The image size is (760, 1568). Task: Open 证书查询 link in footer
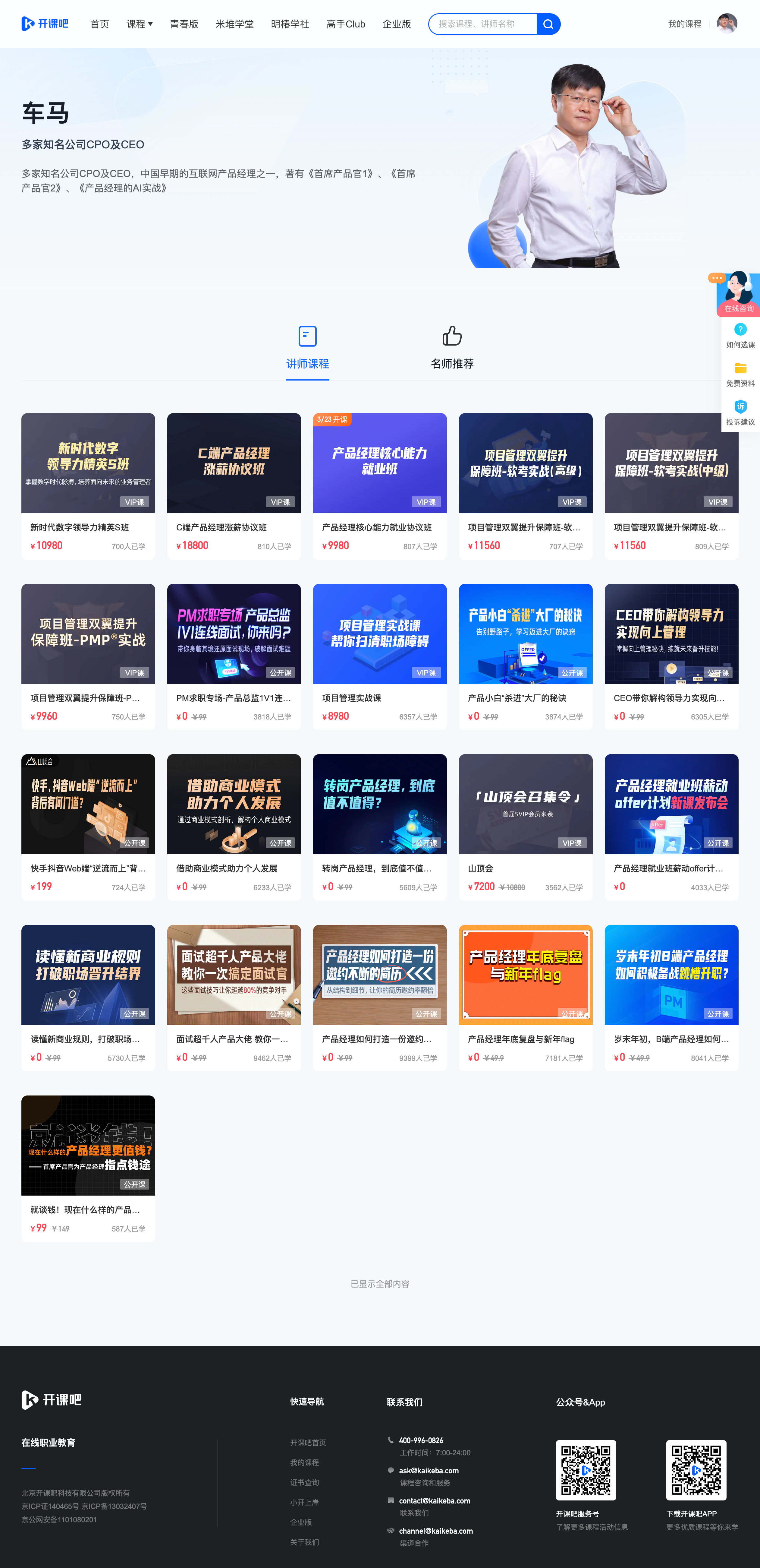point(304,1482)
